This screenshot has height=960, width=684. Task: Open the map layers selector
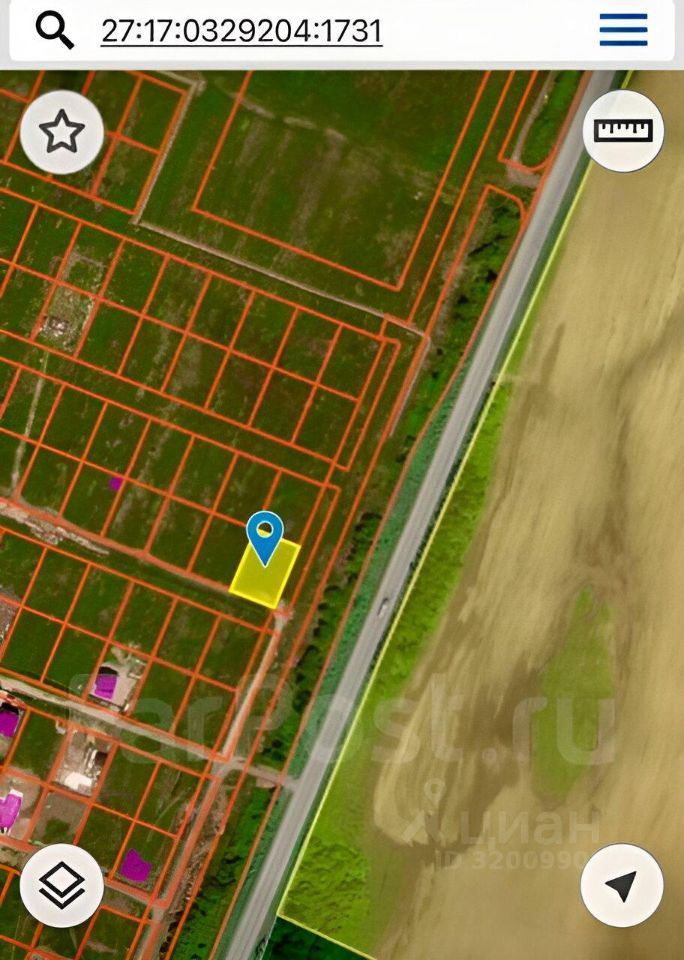62,885
